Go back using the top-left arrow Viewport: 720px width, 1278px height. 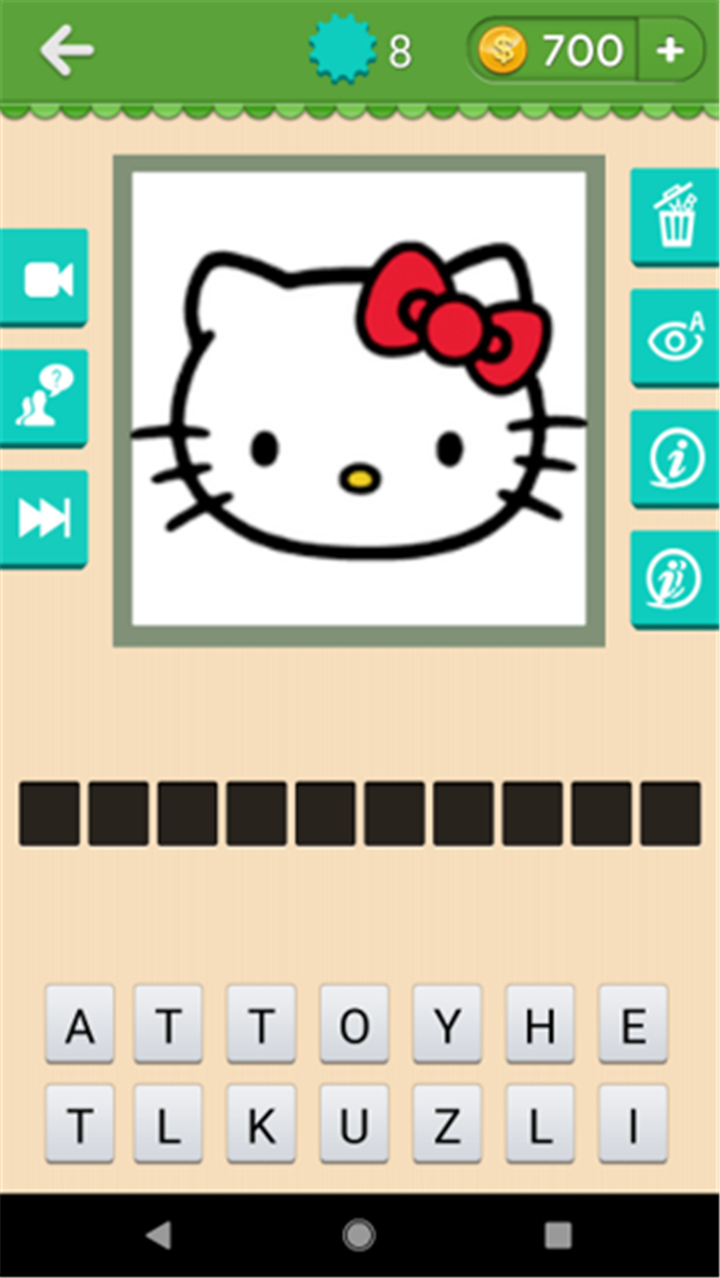[x=67, y=49]
